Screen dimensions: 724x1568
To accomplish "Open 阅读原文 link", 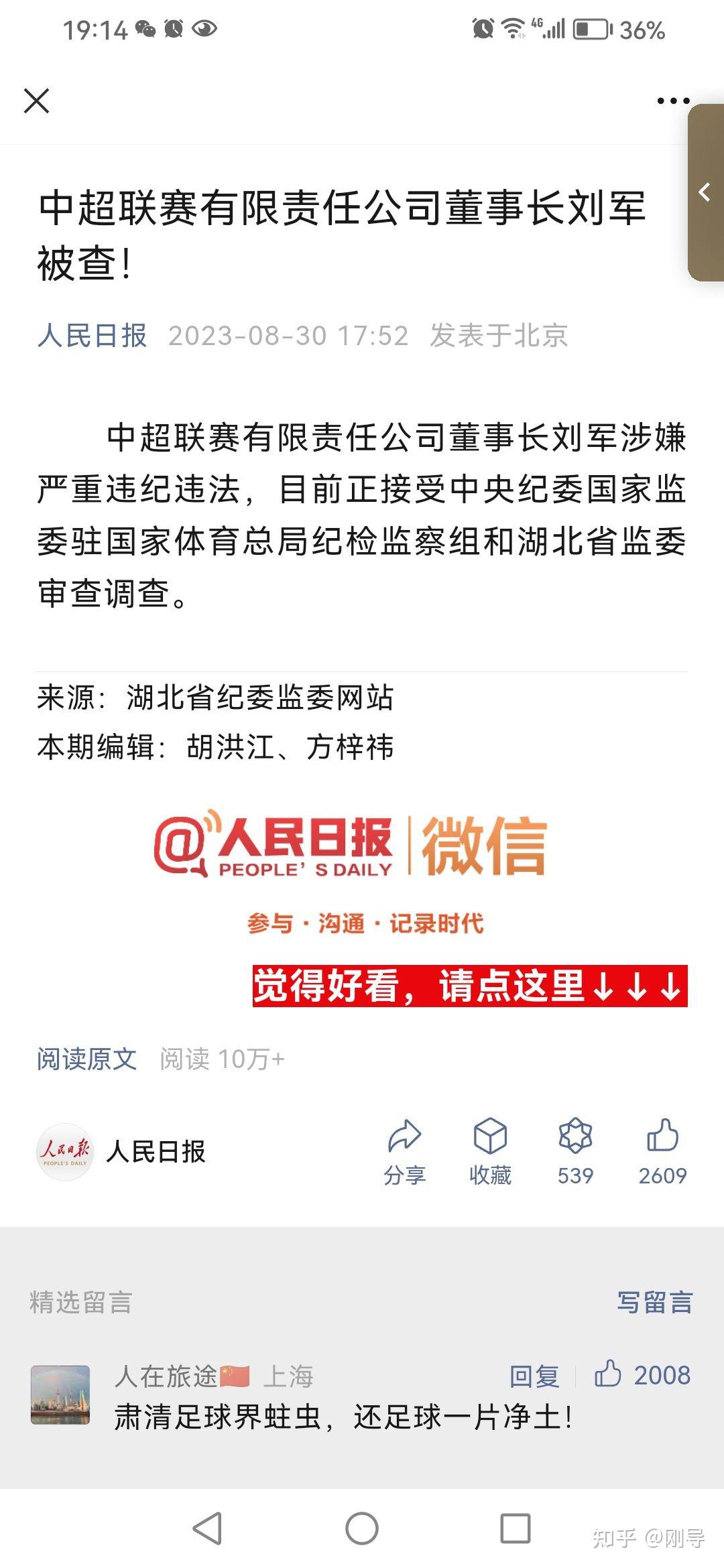I will (86, 1059).
